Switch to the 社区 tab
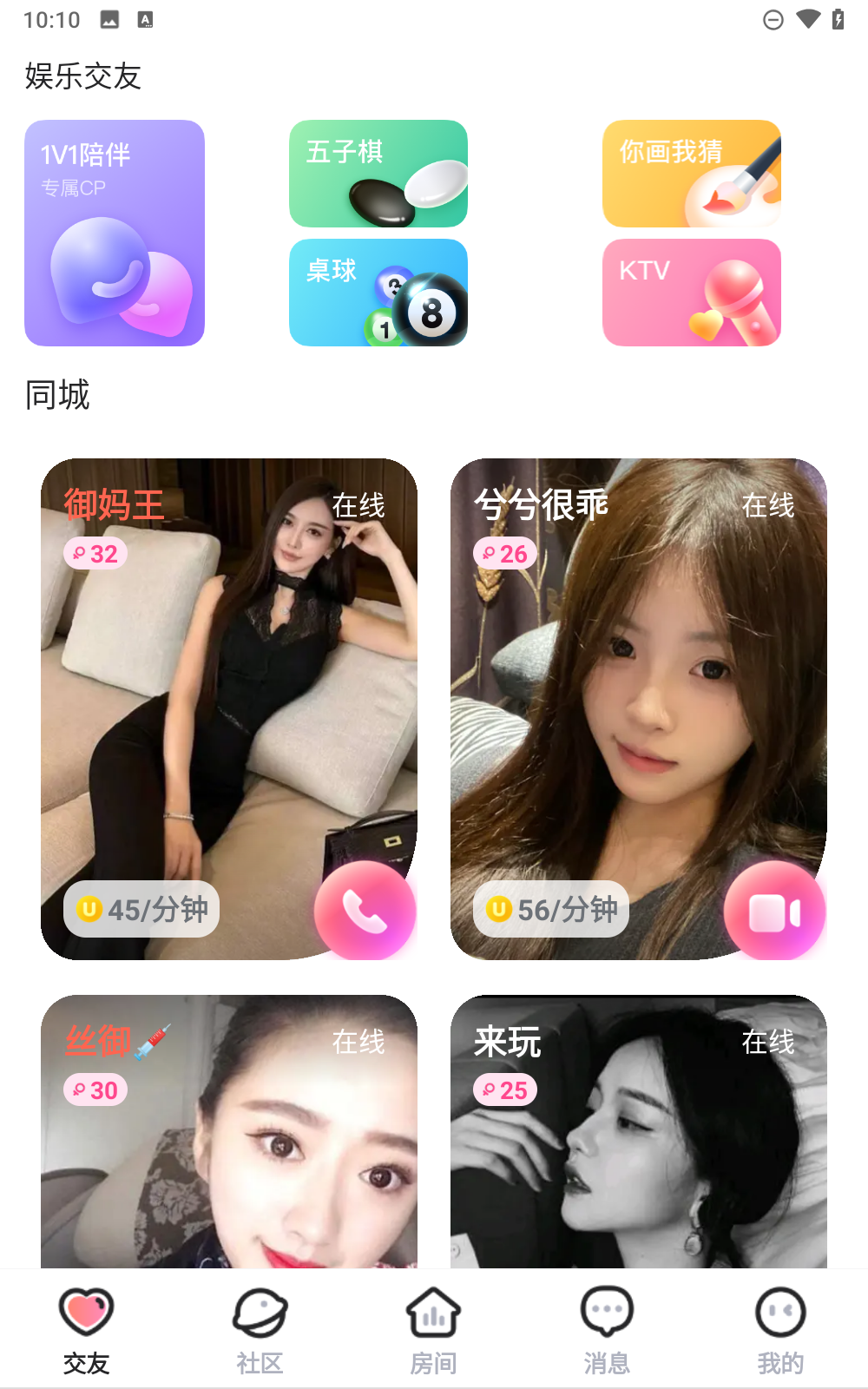Image resolution: width=868 pixels, height=1389 pixels. (260, 1328)
